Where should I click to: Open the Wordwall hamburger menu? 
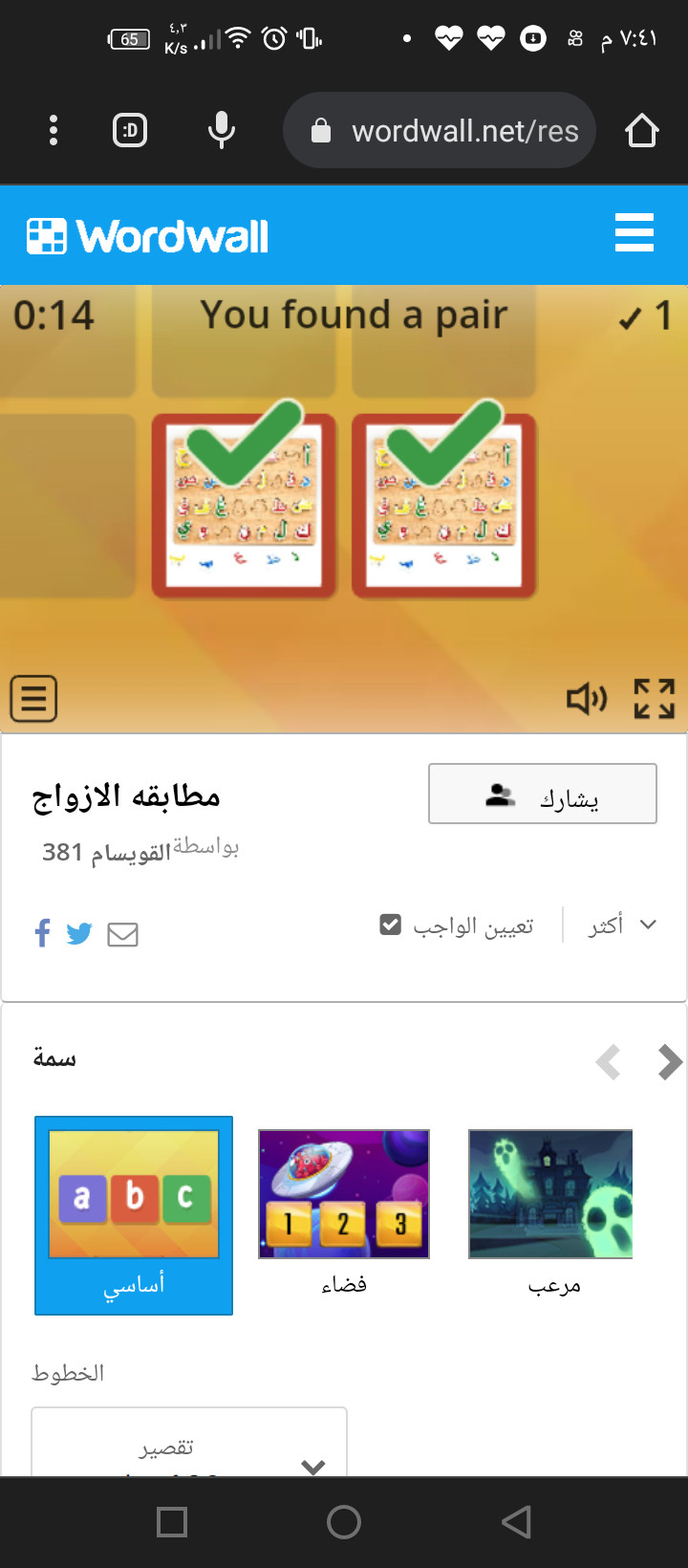(634, 233)
